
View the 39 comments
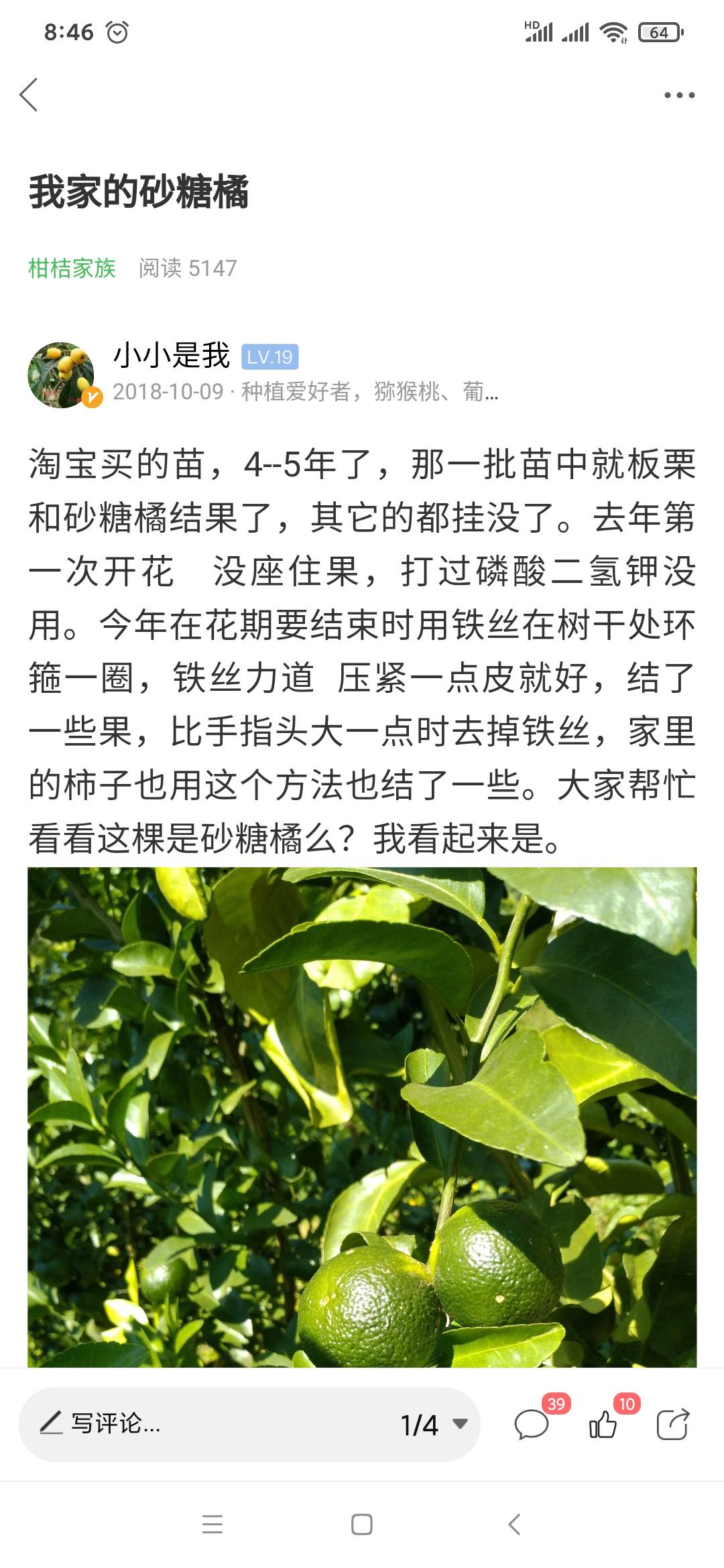(x=533, y=1424)
